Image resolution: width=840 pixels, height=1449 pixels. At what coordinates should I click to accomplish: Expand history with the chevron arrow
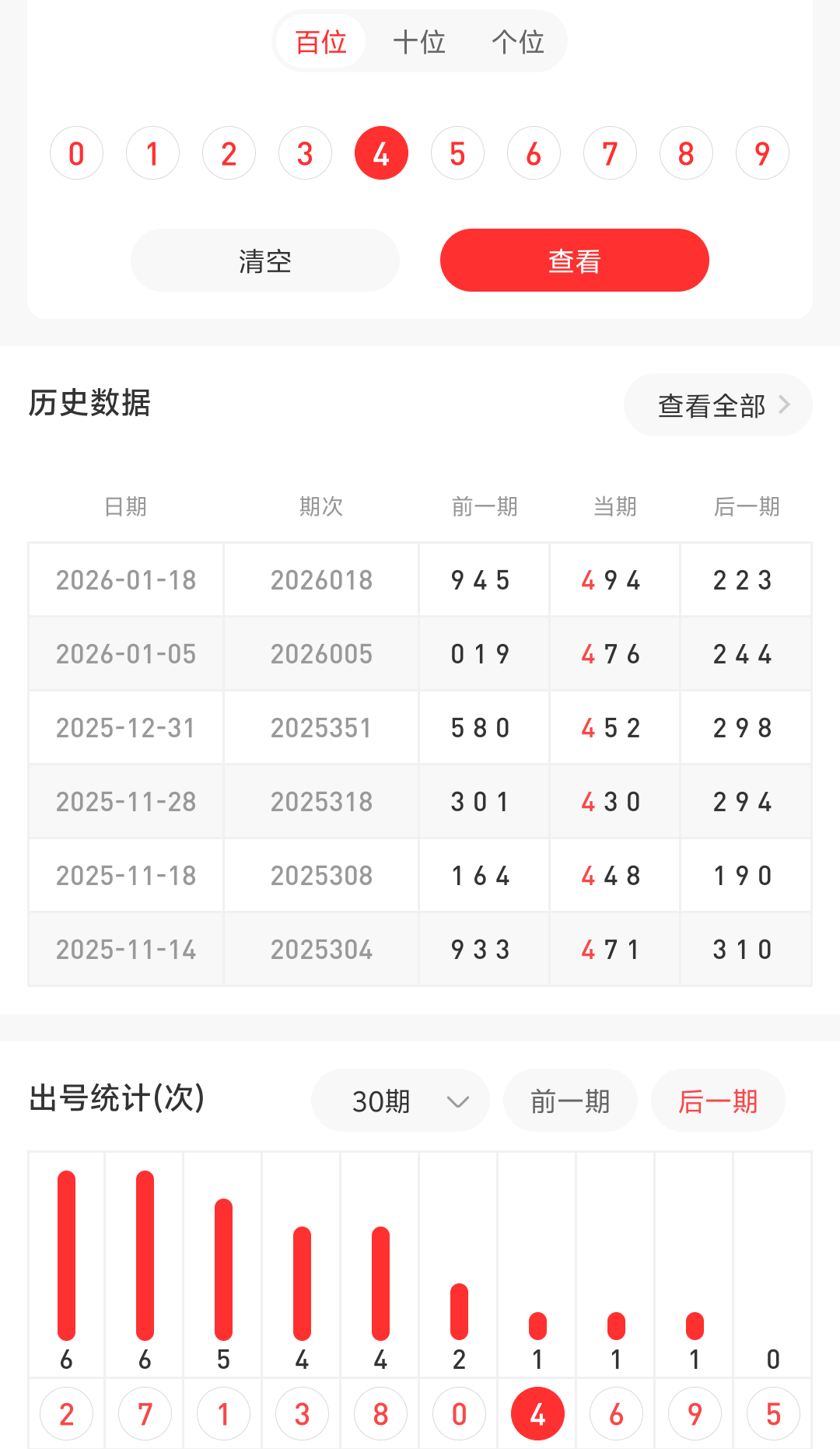(786, 404)
